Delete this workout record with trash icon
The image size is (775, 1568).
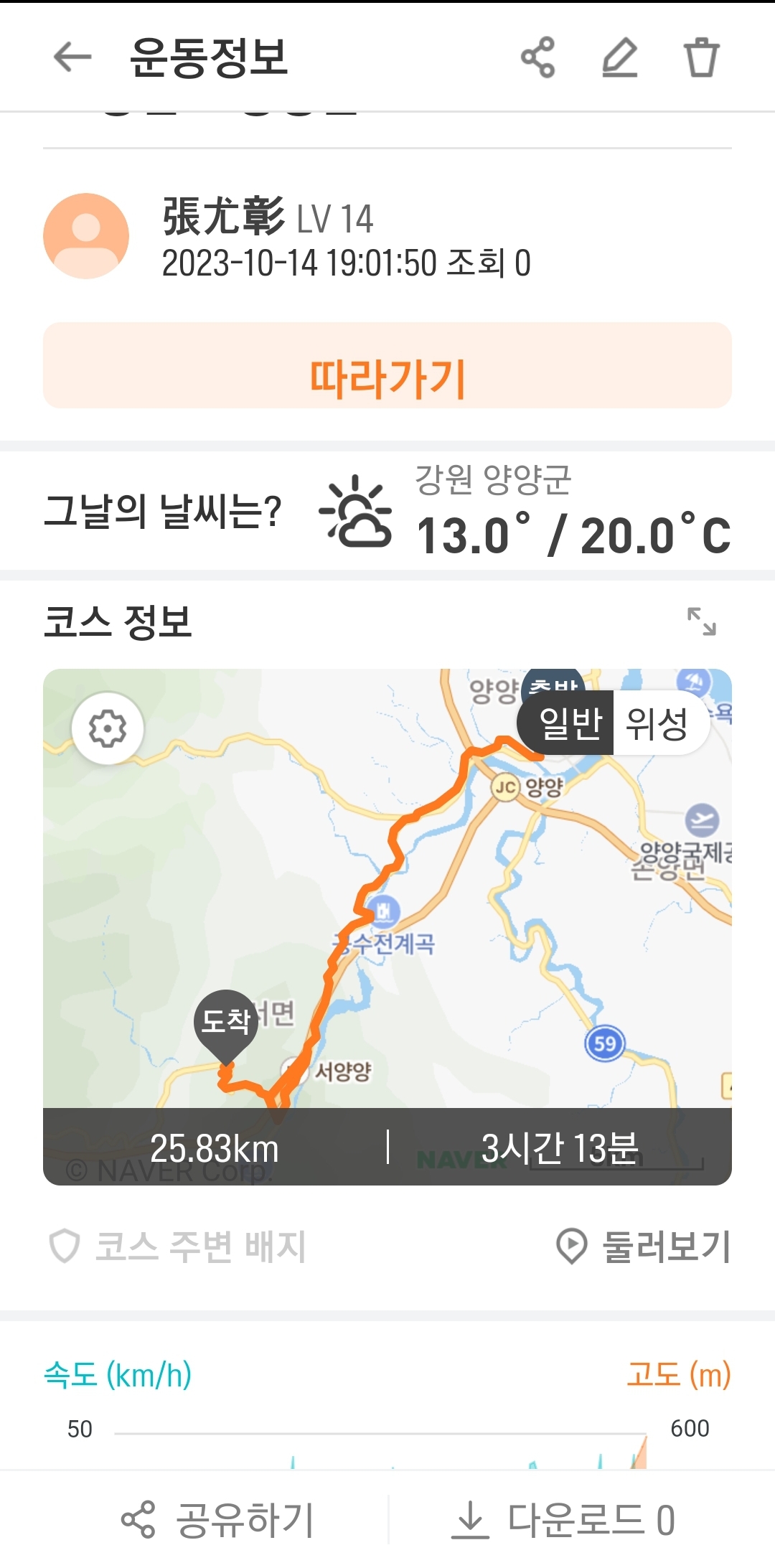(x=701, y=57)
